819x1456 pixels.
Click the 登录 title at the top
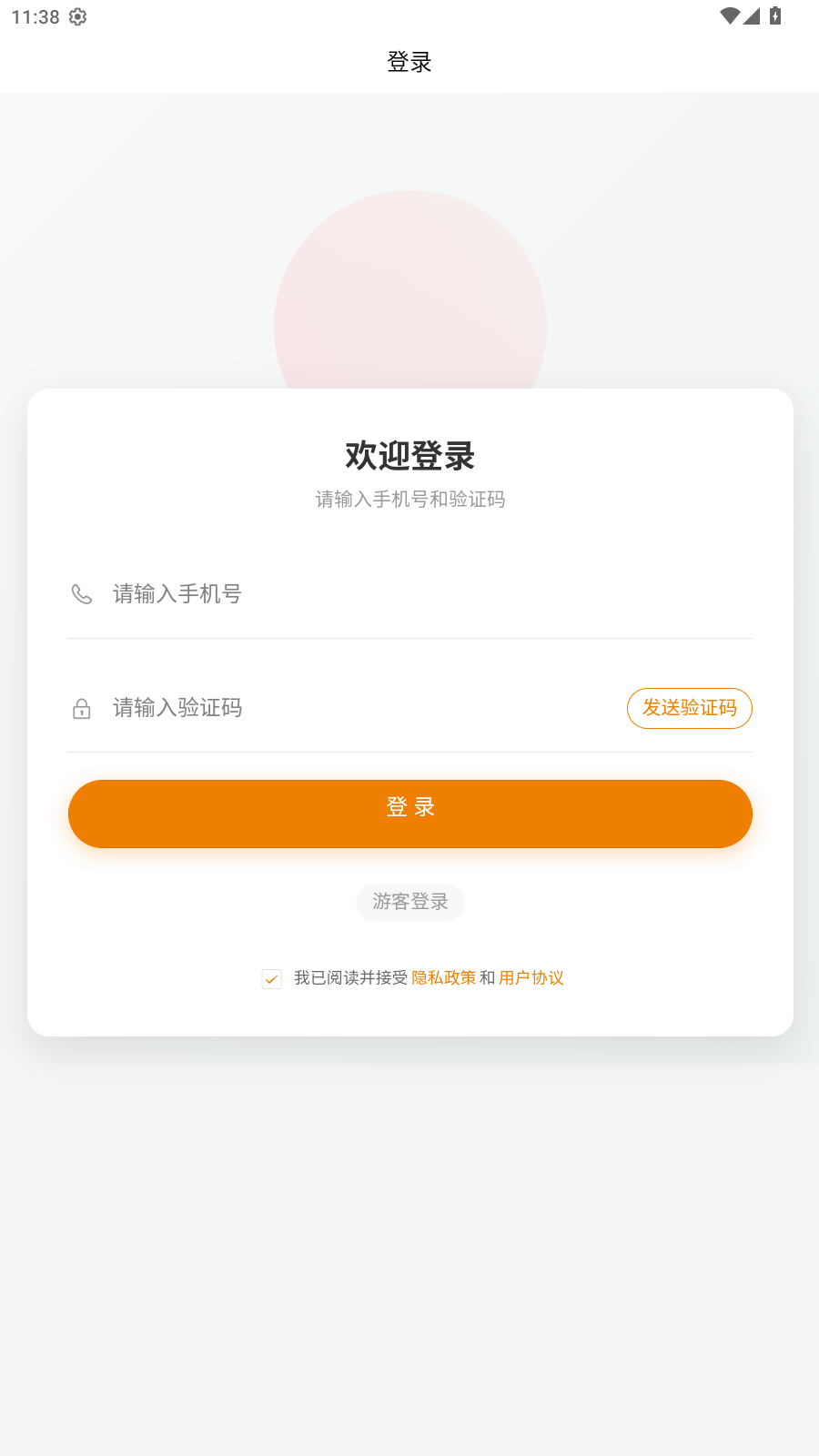click(409, 62)
